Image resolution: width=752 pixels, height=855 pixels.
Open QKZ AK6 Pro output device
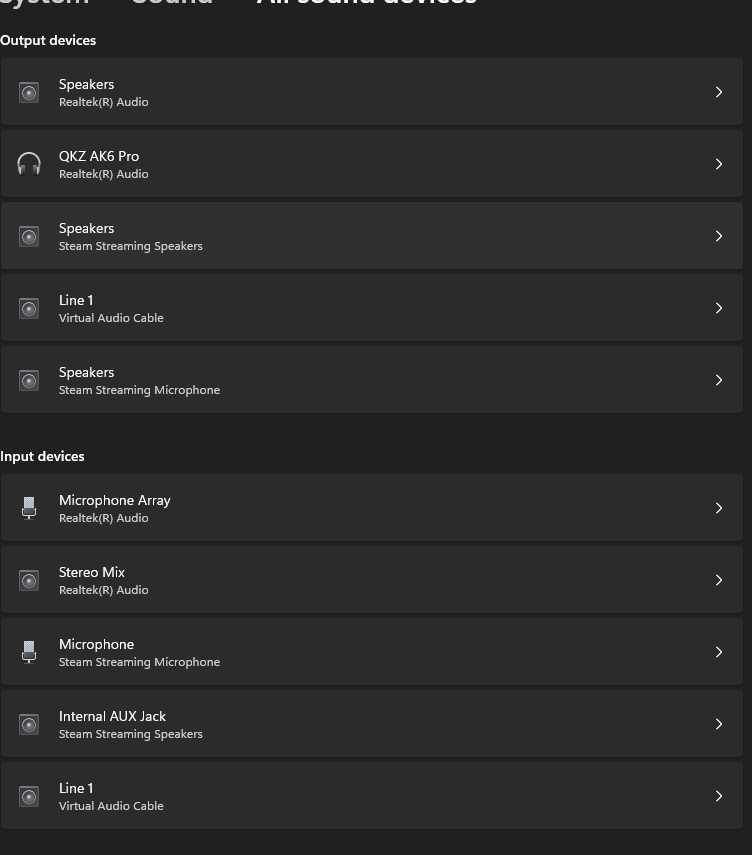(370, 164)
